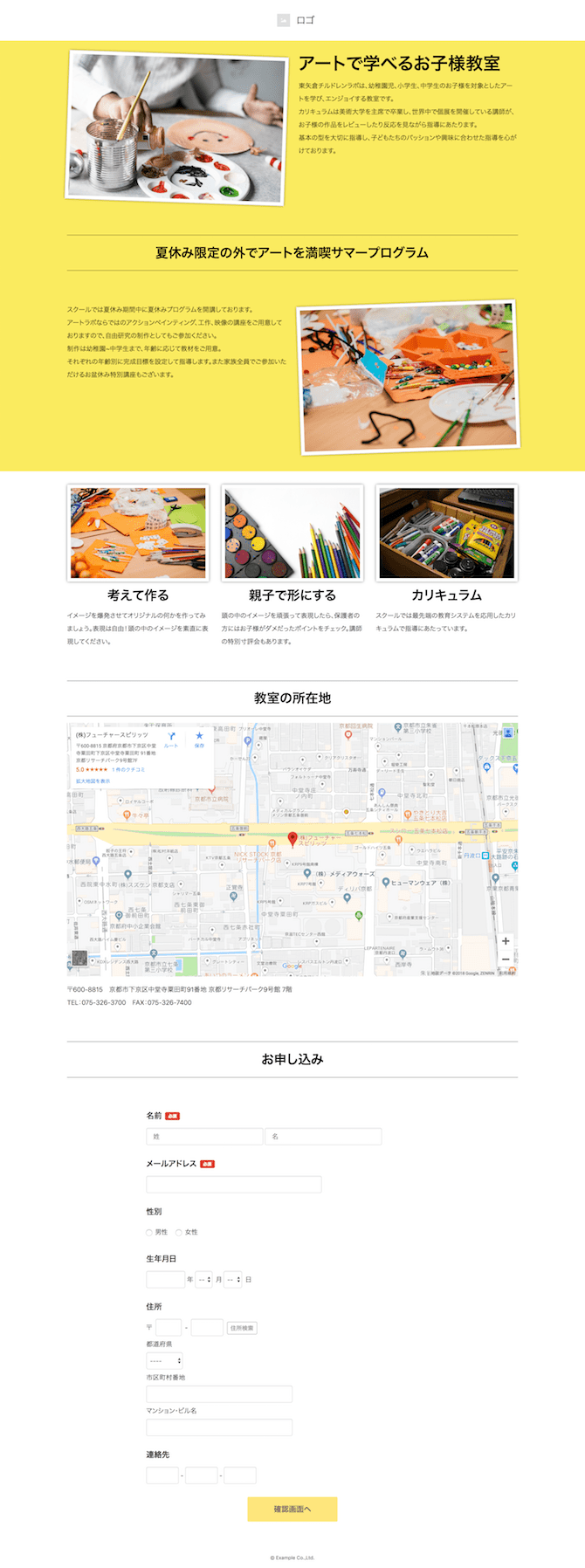The width and height of the screenshot is (585, 1568).
Task: Submit with the 確認画面へ button
Action: click(x=292, y=1509)
